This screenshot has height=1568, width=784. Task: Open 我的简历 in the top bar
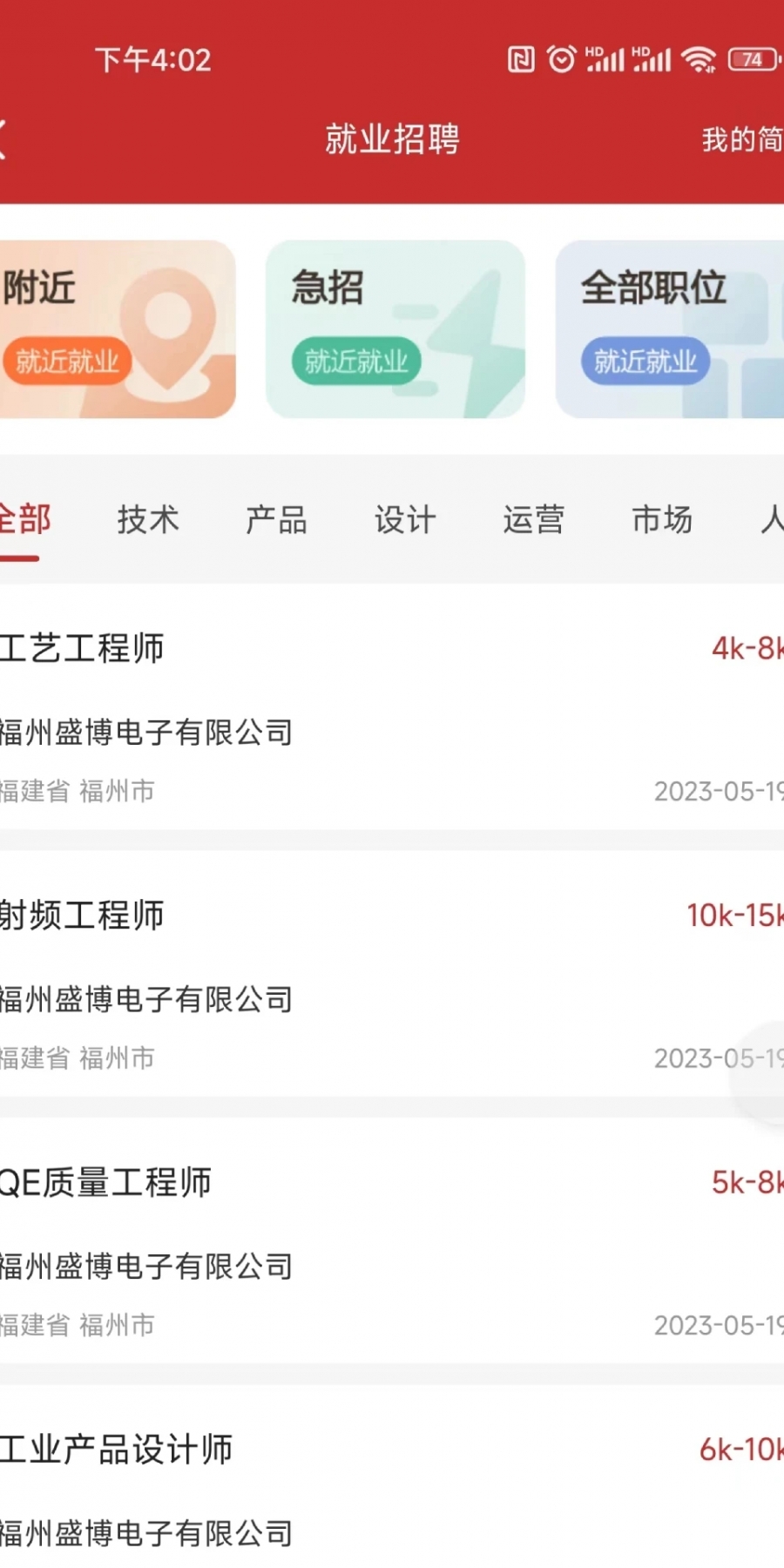(x=743, y=139)
